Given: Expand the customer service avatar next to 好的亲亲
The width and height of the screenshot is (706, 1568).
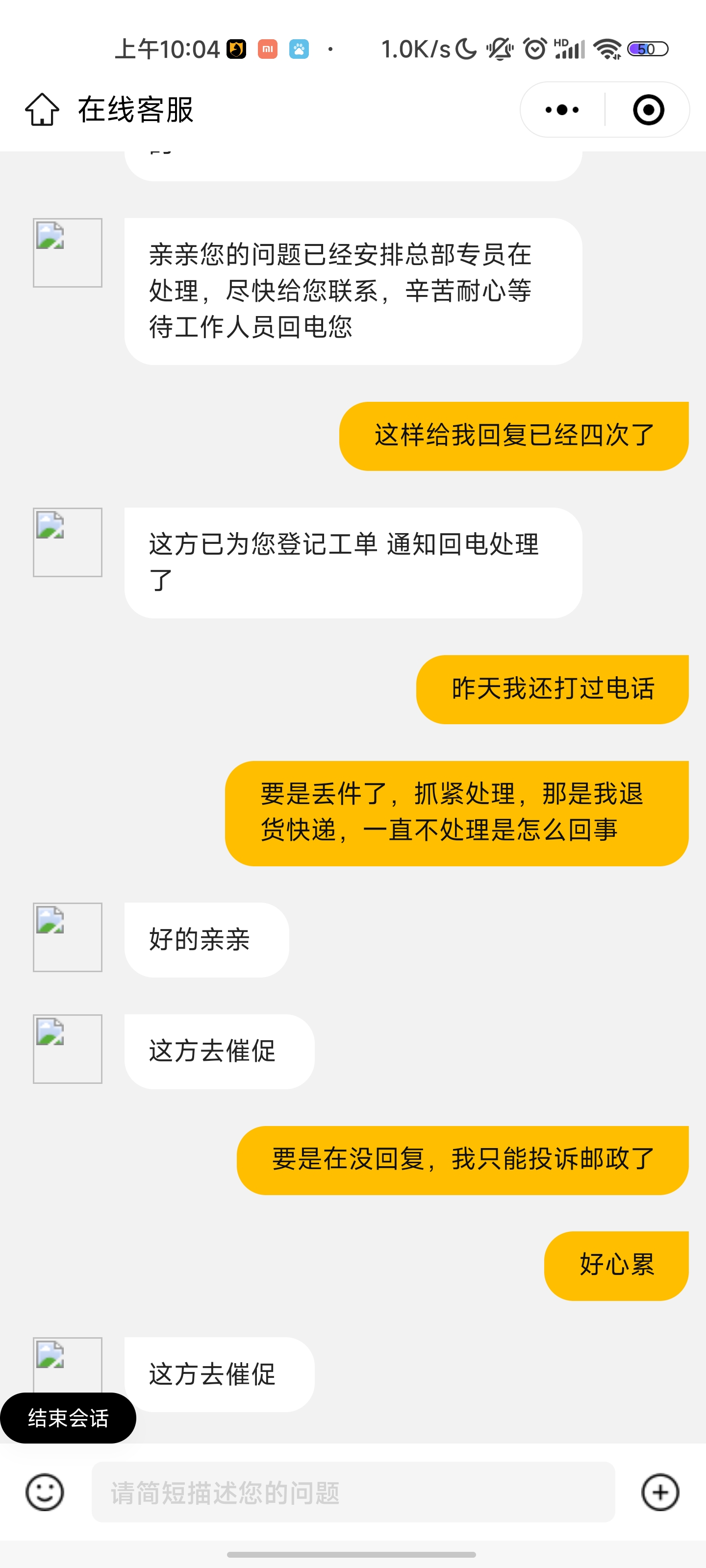Looking at the screenshot, I should point(67,937).
